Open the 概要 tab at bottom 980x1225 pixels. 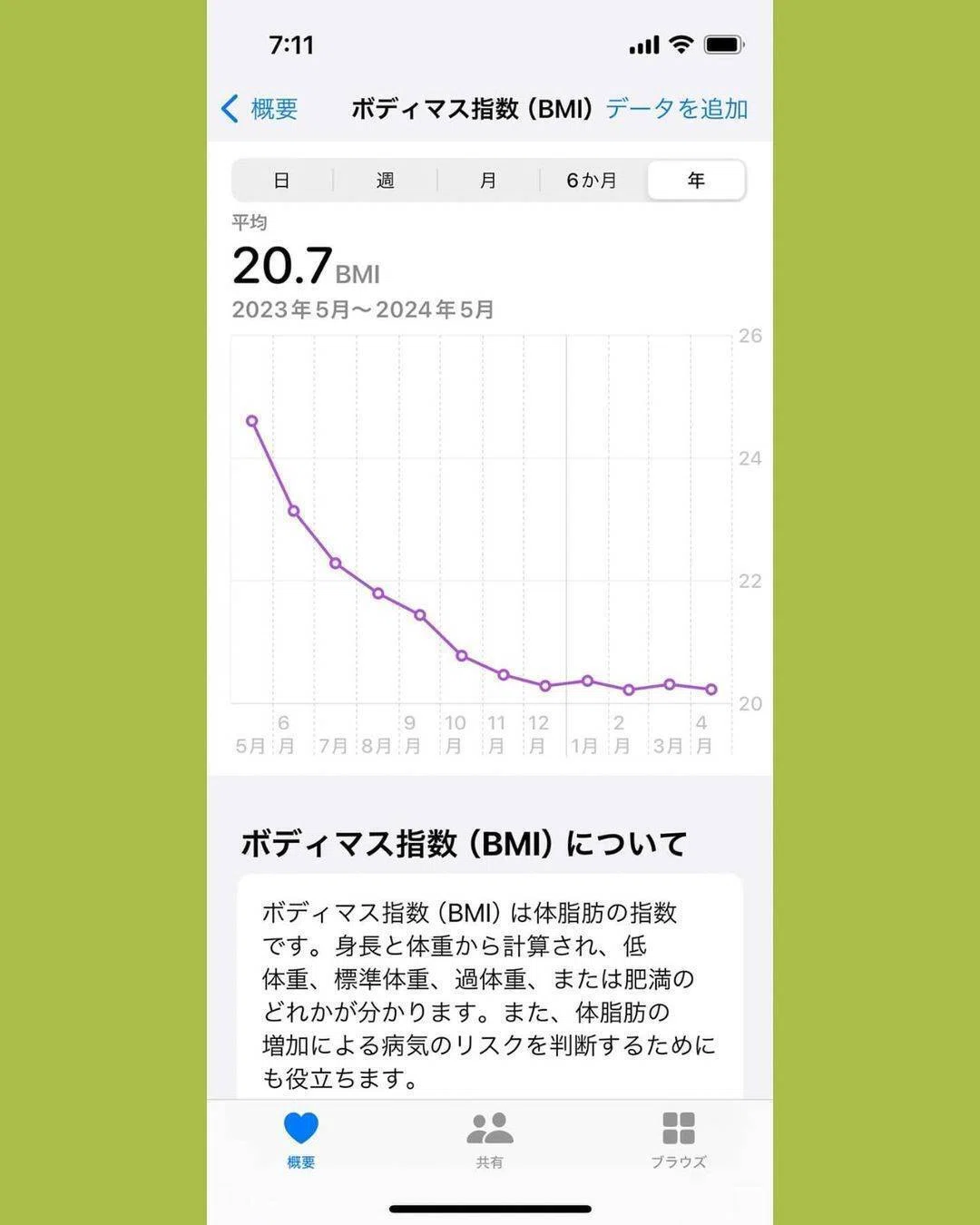(x=301, y=1141)
